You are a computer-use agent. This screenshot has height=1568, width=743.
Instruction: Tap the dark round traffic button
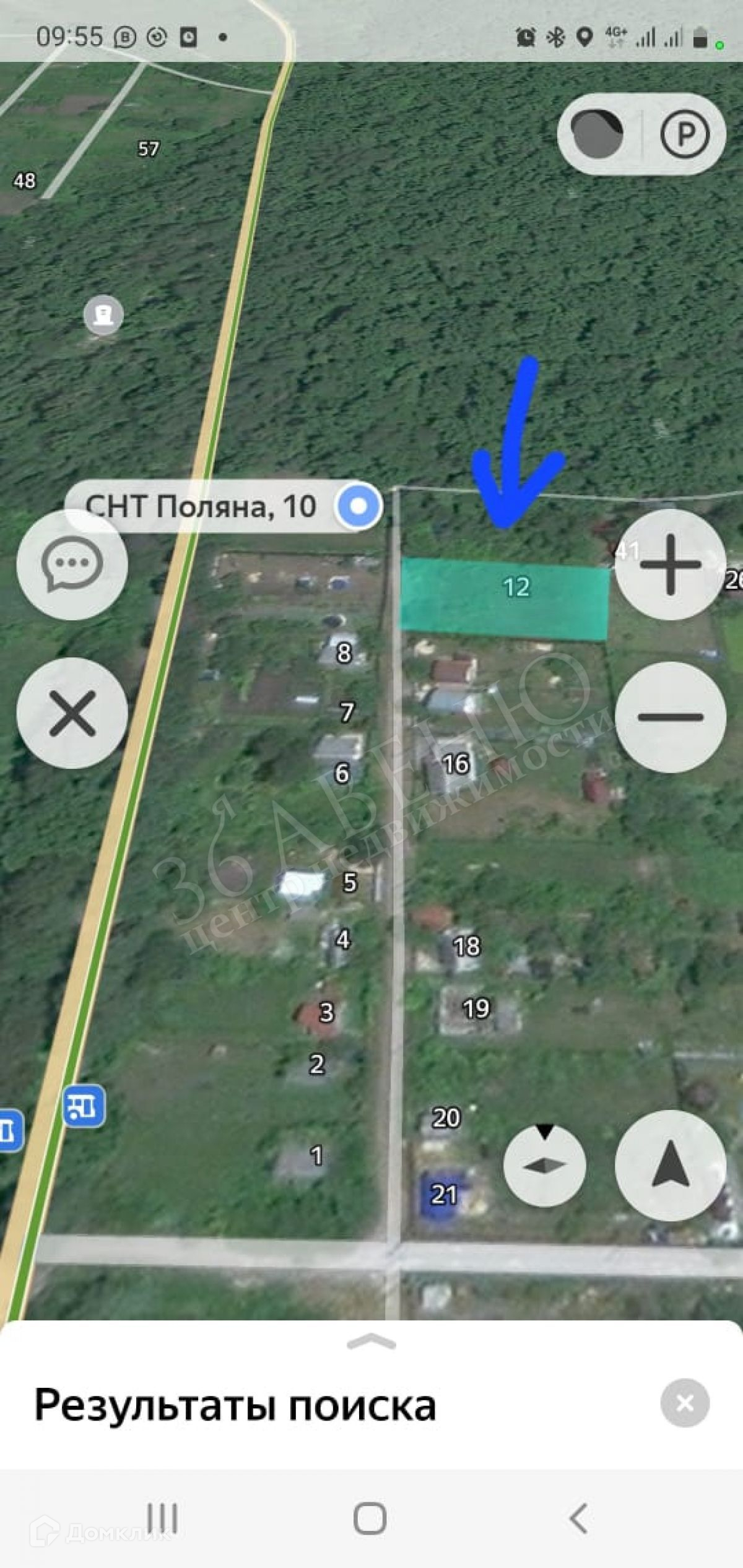click(x=597, y=134)
